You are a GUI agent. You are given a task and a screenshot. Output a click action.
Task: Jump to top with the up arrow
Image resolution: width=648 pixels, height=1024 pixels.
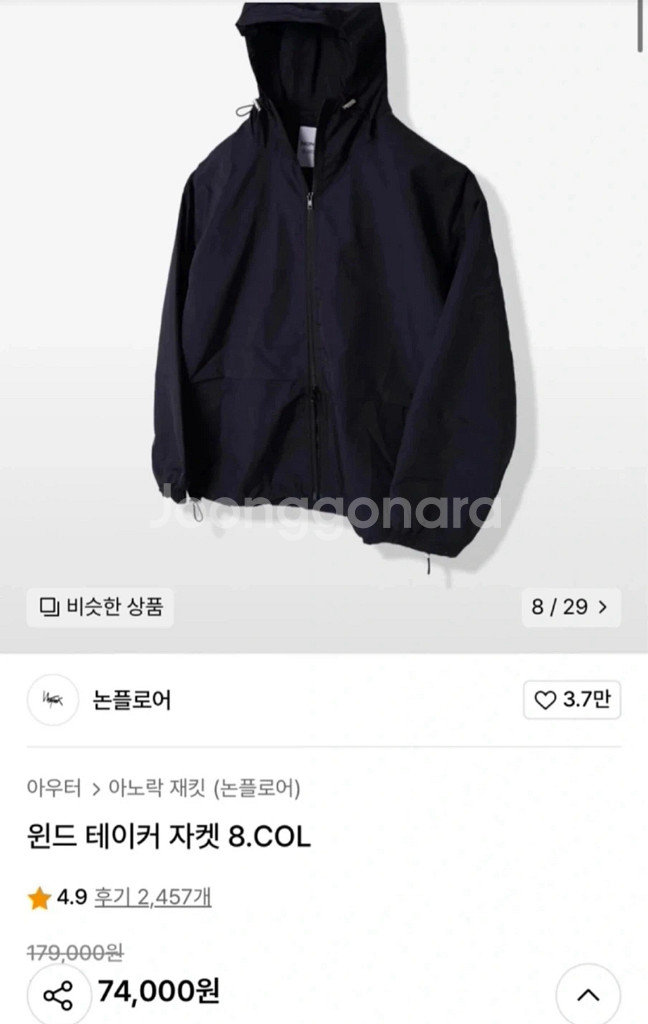pyautogui.click(x=588, y=995)
